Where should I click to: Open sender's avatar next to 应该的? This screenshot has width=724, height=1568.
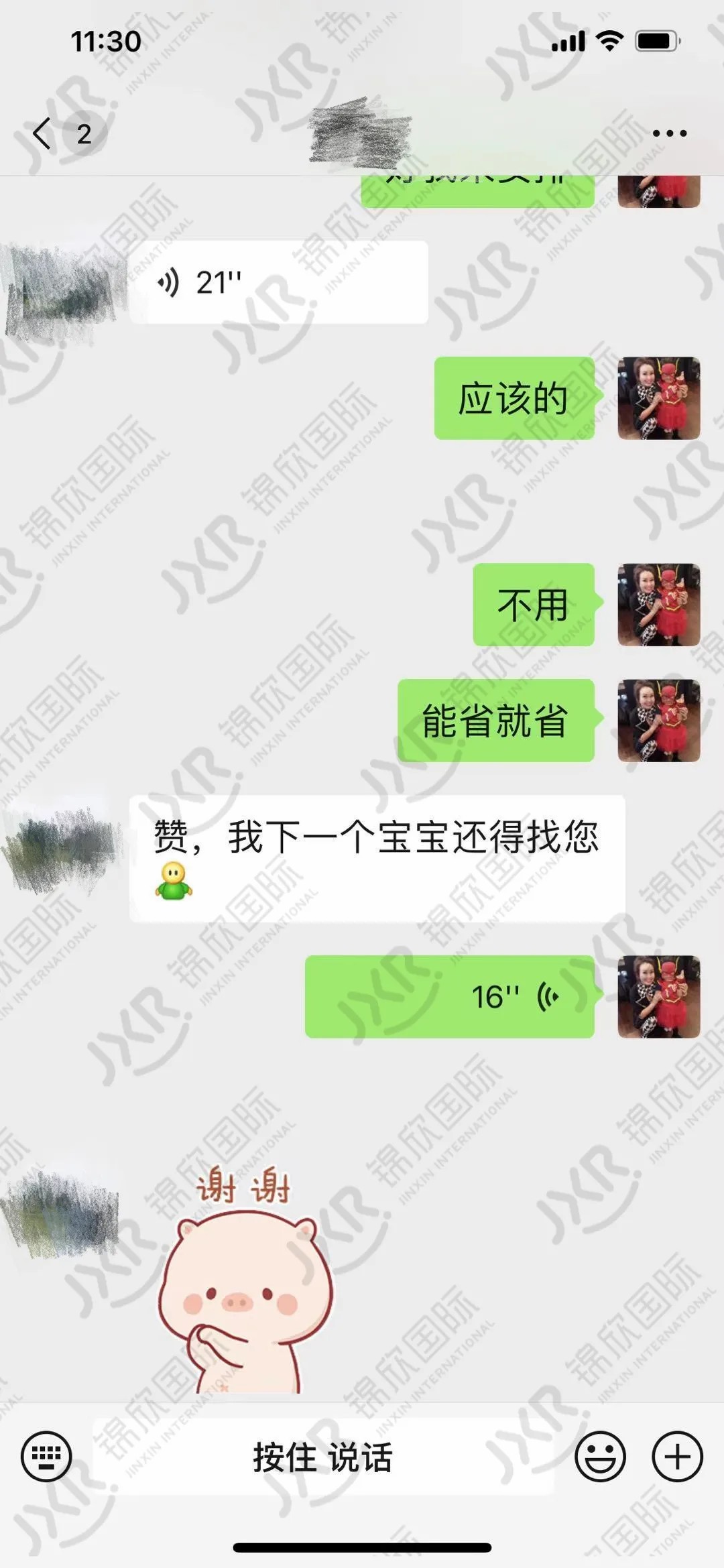point(658,398)
